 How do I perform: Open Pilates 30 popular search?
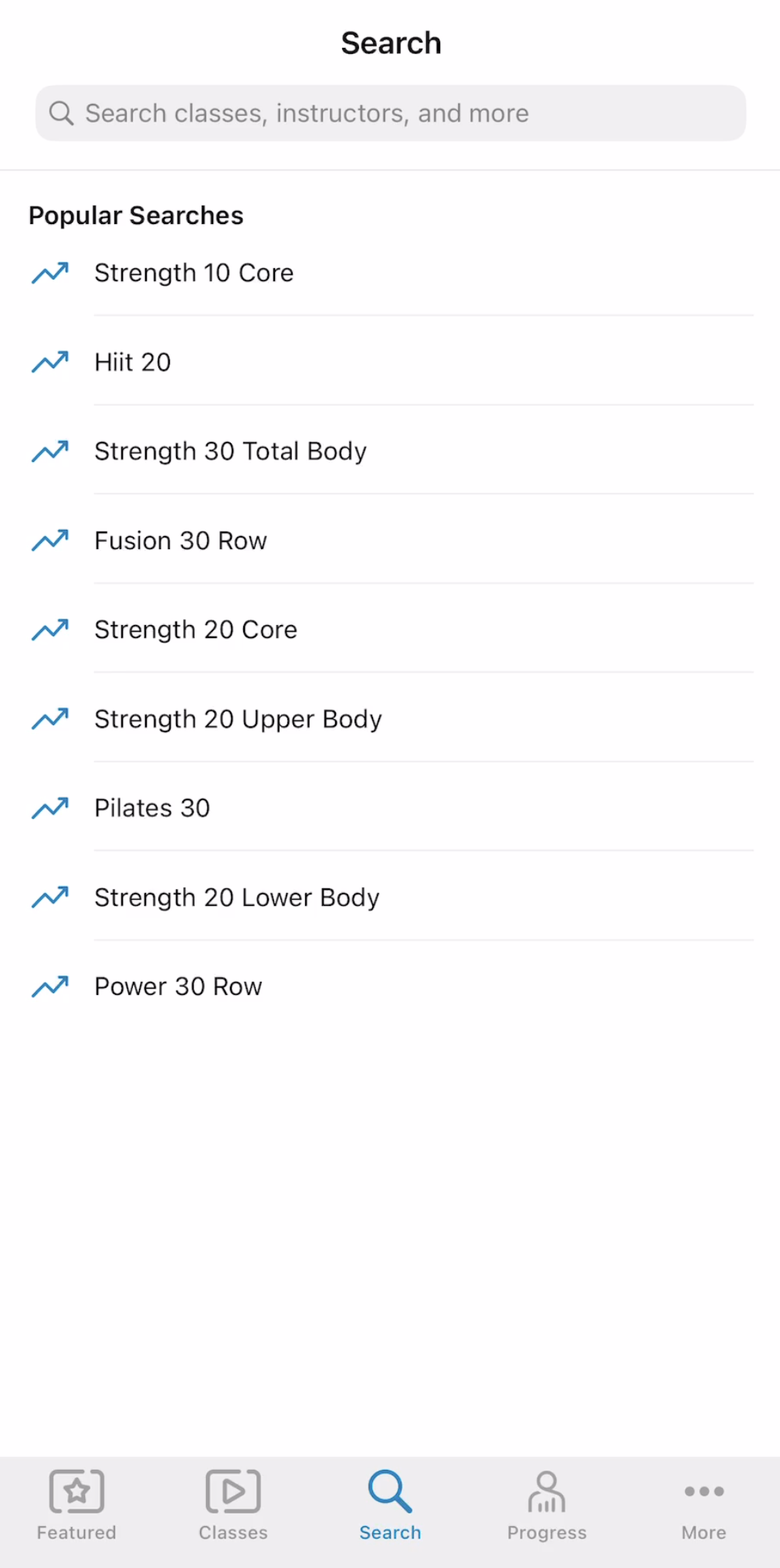[x=390, y=808]
